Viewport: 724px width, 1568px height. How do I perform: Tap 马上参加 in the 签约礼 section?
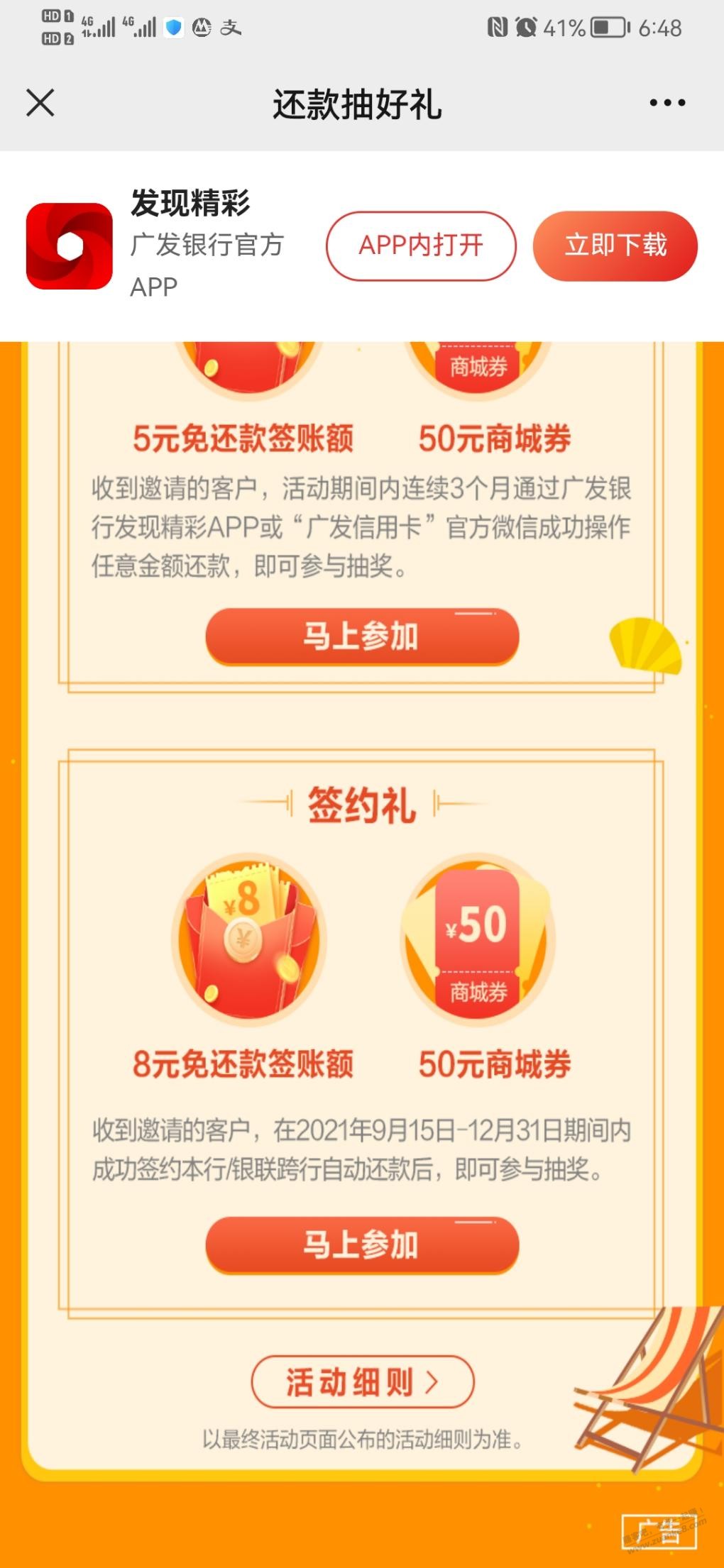362,1244
